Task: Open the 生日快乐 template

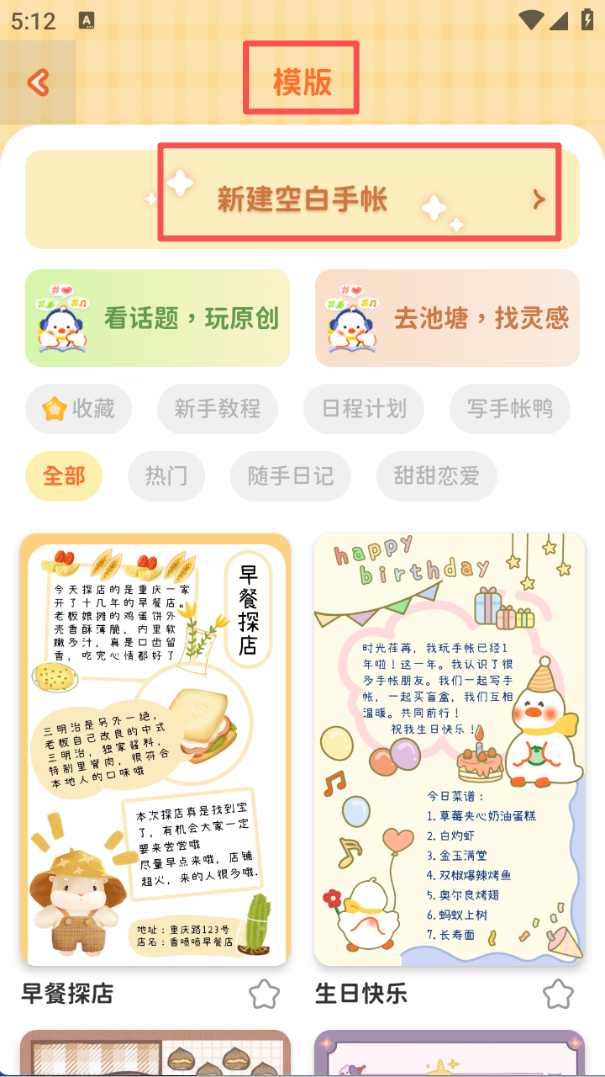Action: pos(449,750)
